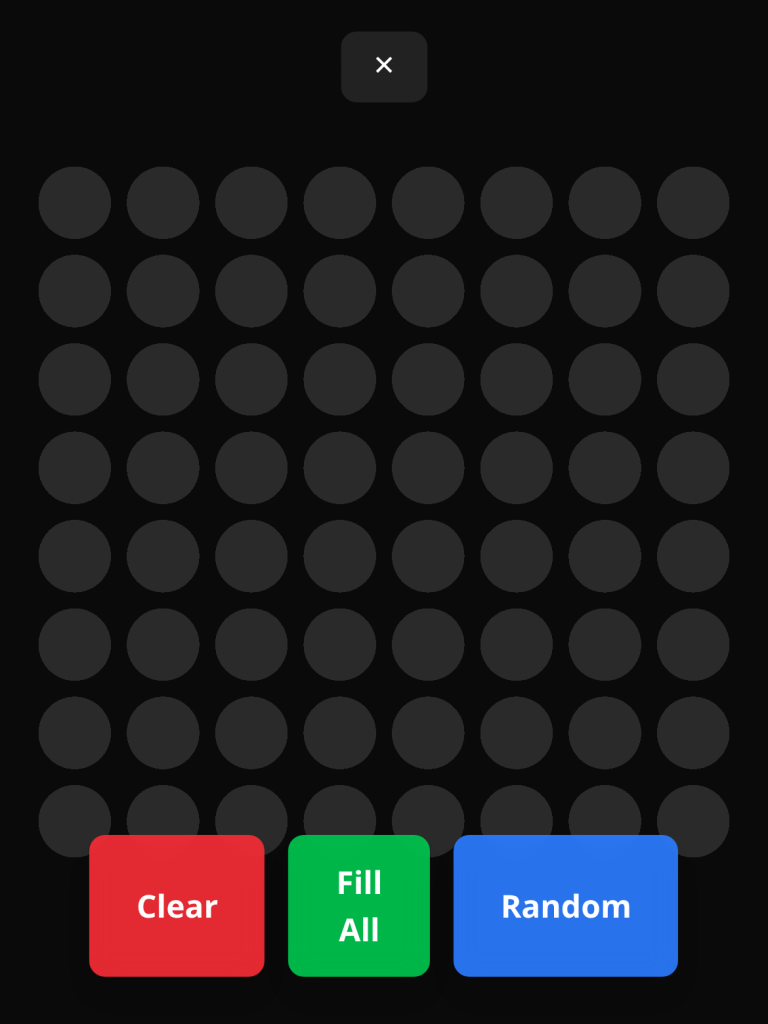Viewport: 768px width, 1024px height.
Task: Activate the blue Random pattern button
Action: point(565,906)
